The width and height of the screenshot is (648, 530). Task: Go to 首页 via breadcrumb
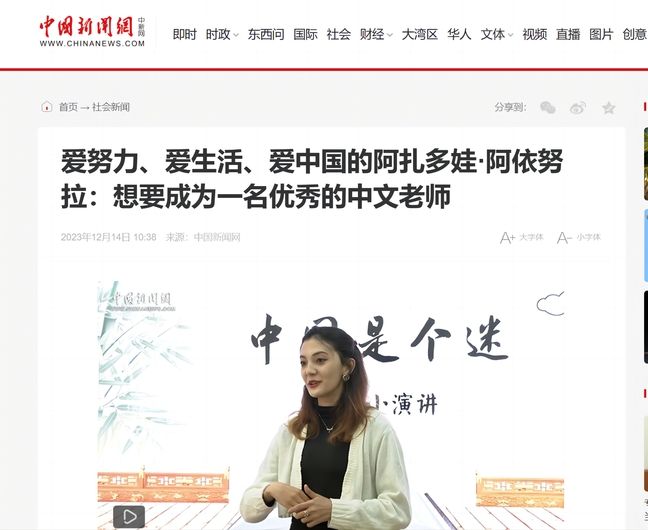66,107
